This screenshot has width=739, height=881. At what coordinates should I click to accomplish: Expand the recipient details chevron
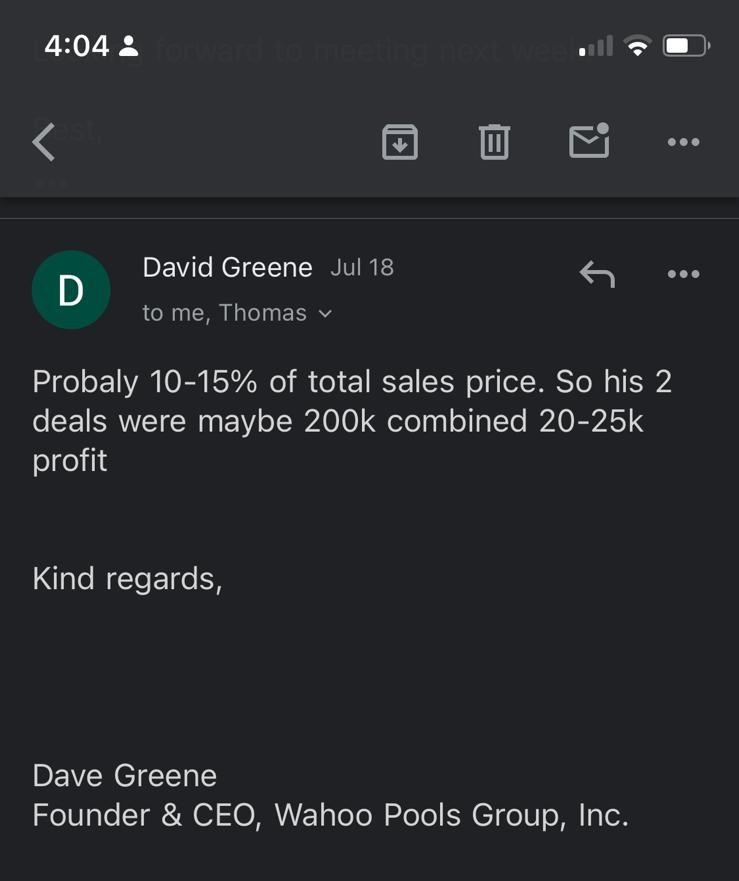pyautogui.click(x=324, y=314)
